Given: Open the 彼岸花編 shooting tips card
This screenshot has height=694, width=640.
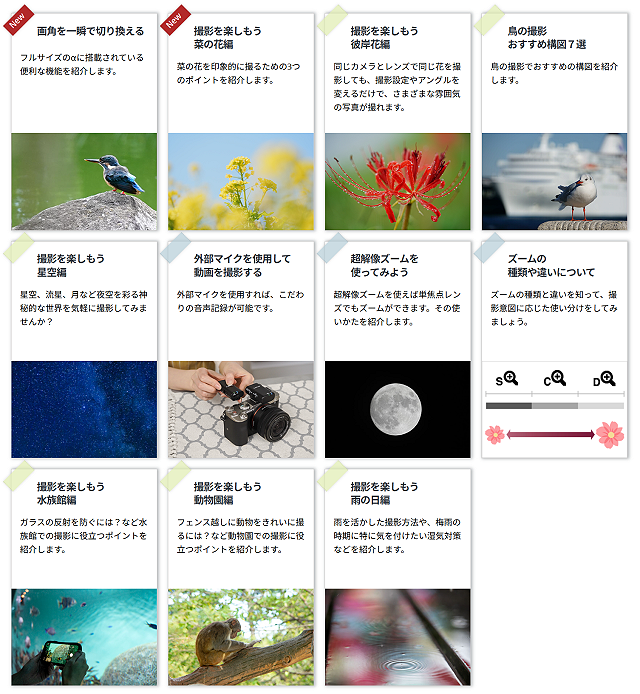Looking at the screenshot, I should (x=398, y=120).
